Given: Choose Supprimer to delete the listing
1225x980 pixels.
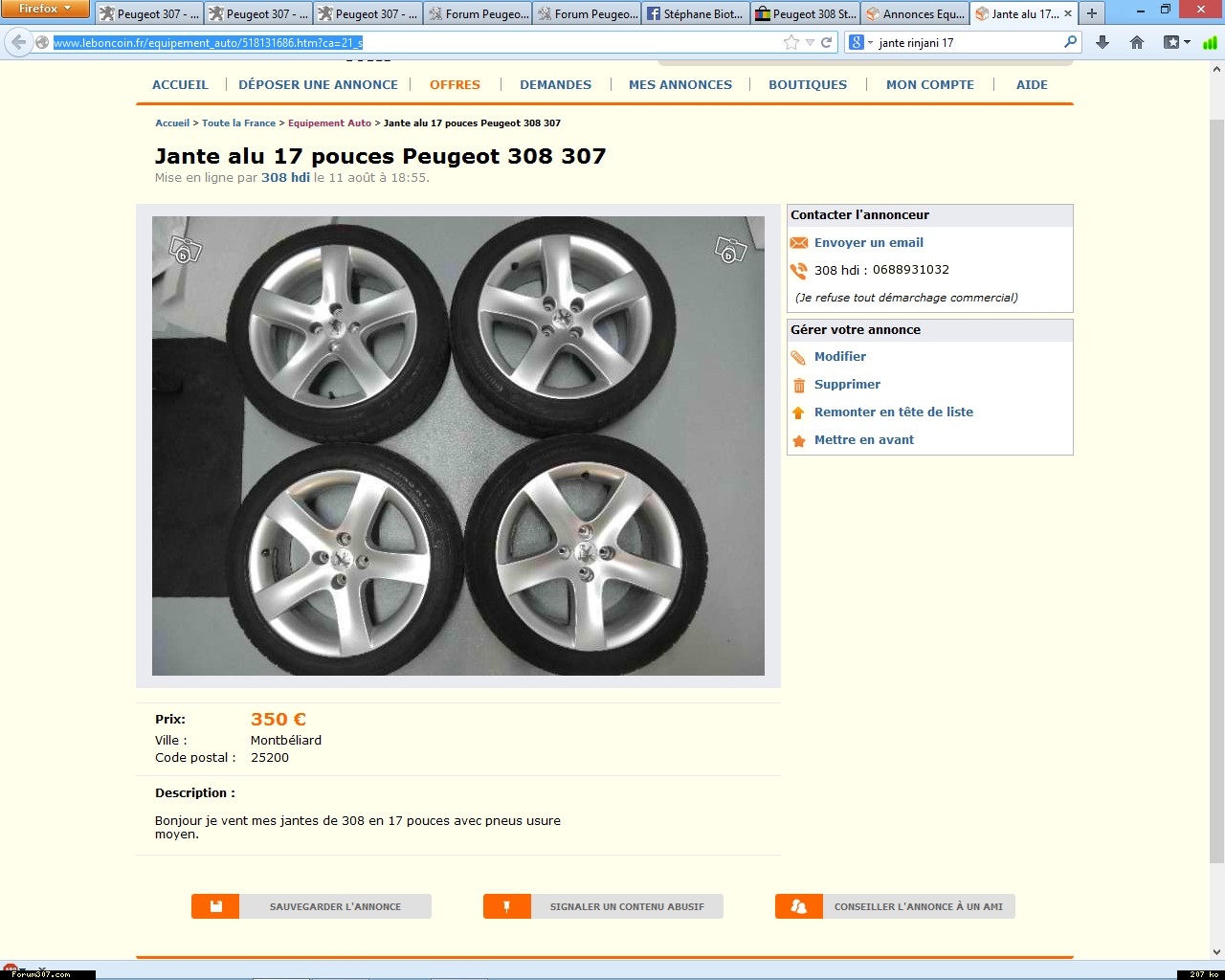Looking at the screenshot, I should 846,385.
